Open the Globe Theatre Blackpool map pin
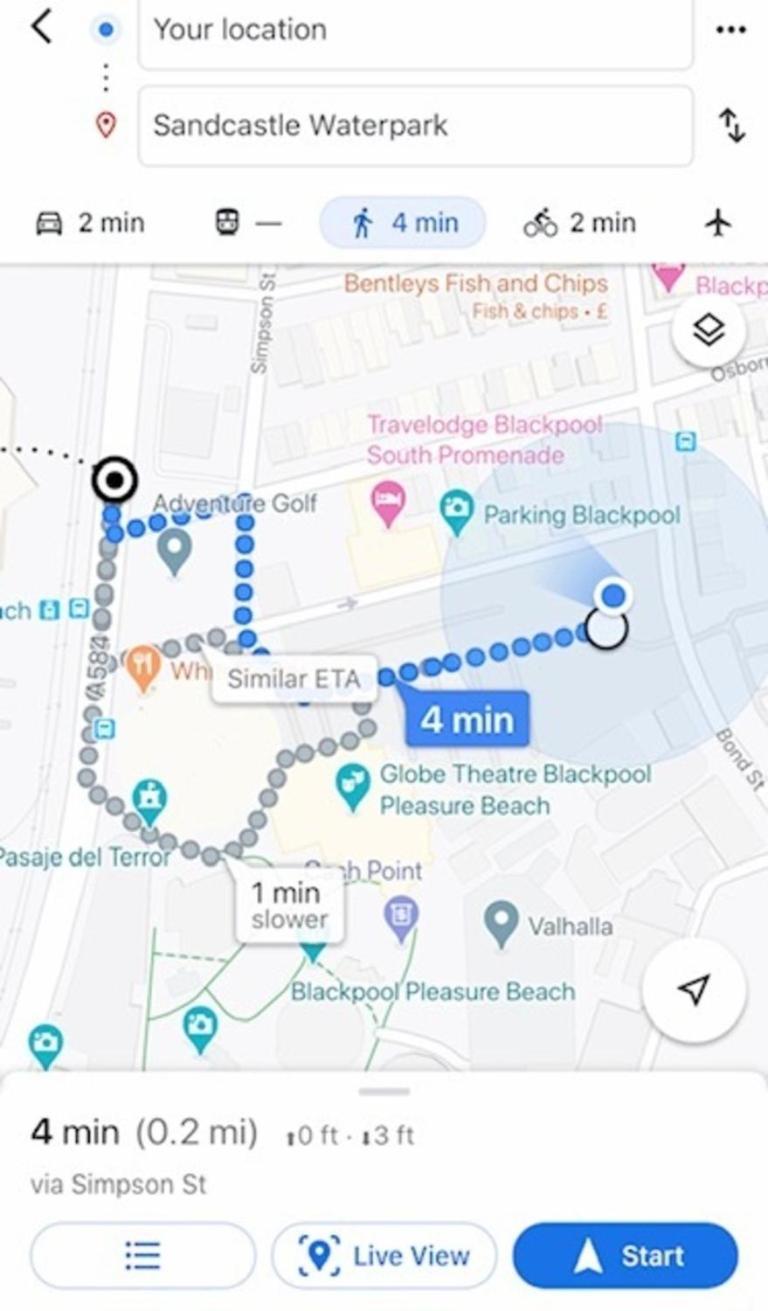Screen dimensions: 768x1311 pos(353,788)
